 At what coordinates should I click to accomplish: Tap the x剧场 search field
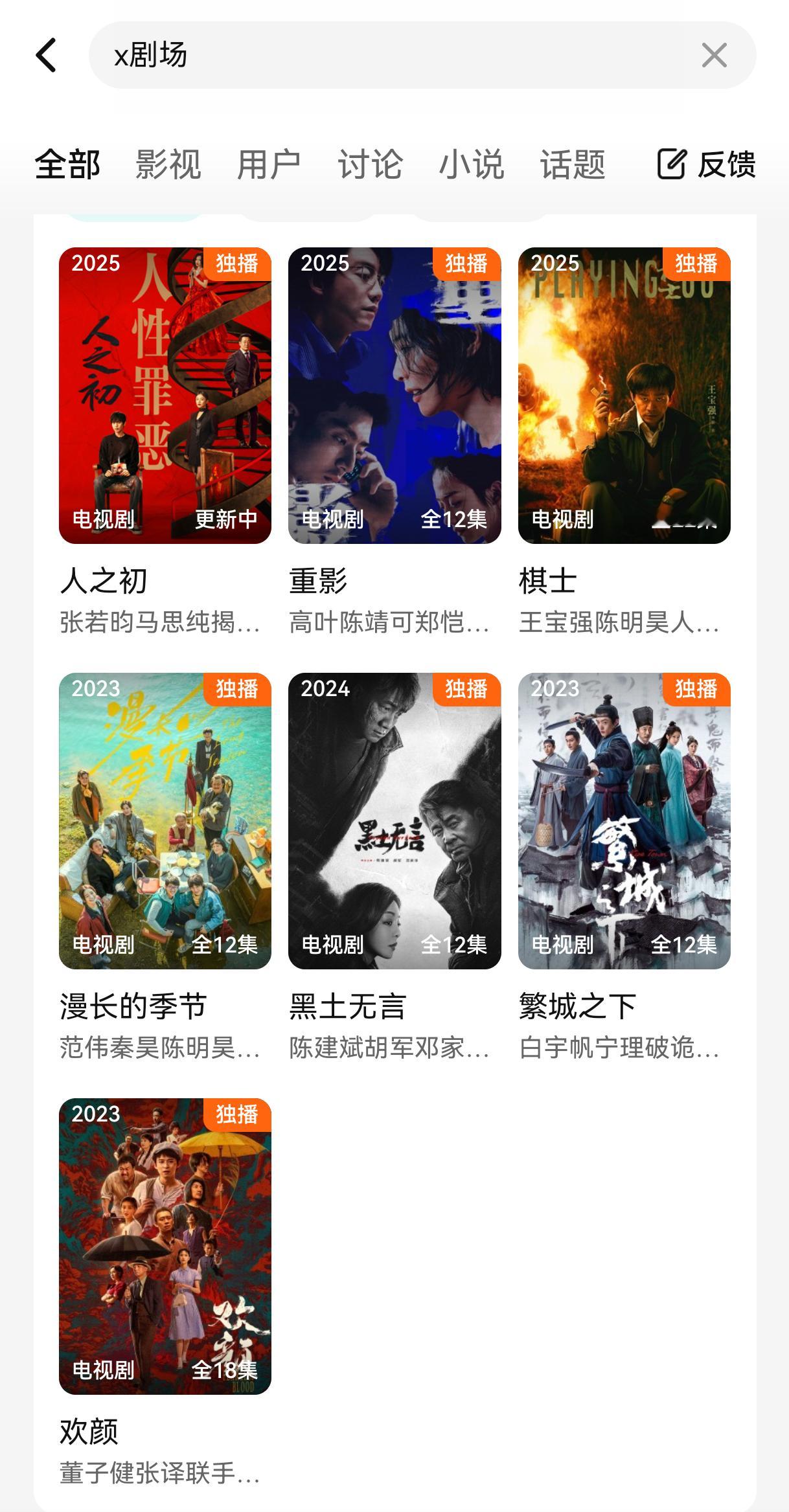389,55
